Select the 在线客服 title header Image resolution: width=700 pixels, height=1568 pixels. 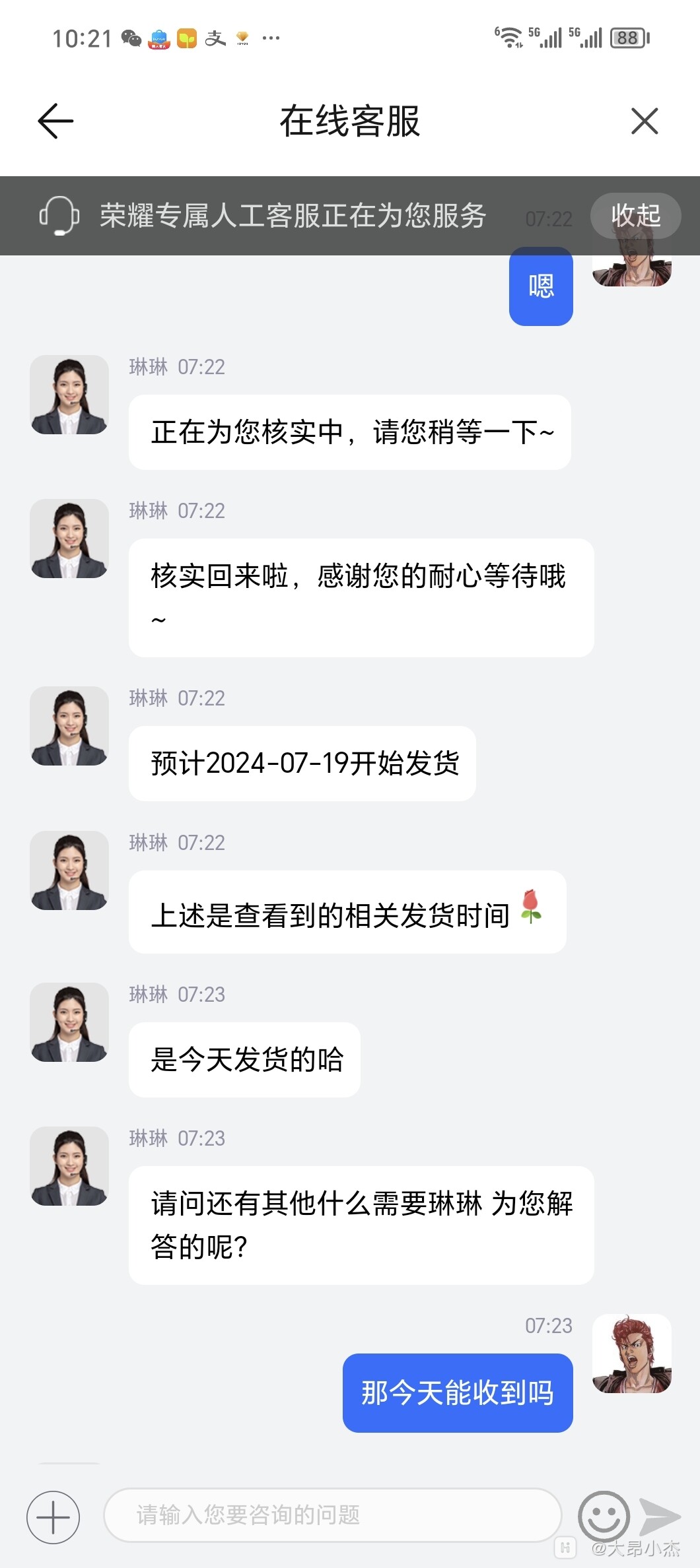350,122
